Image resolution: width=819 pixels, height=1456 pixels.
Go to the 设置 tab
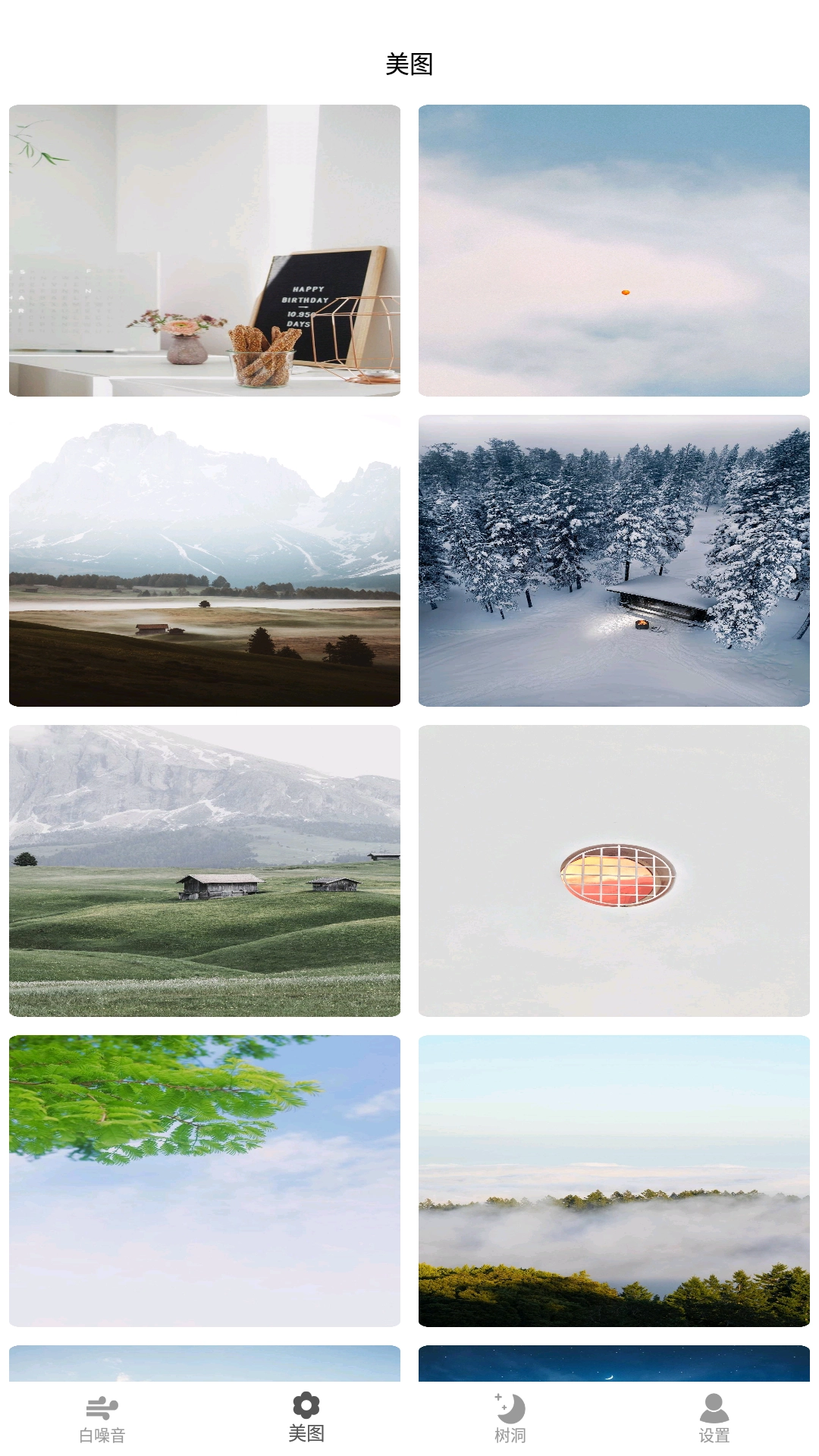click(x=714, y=1418)
